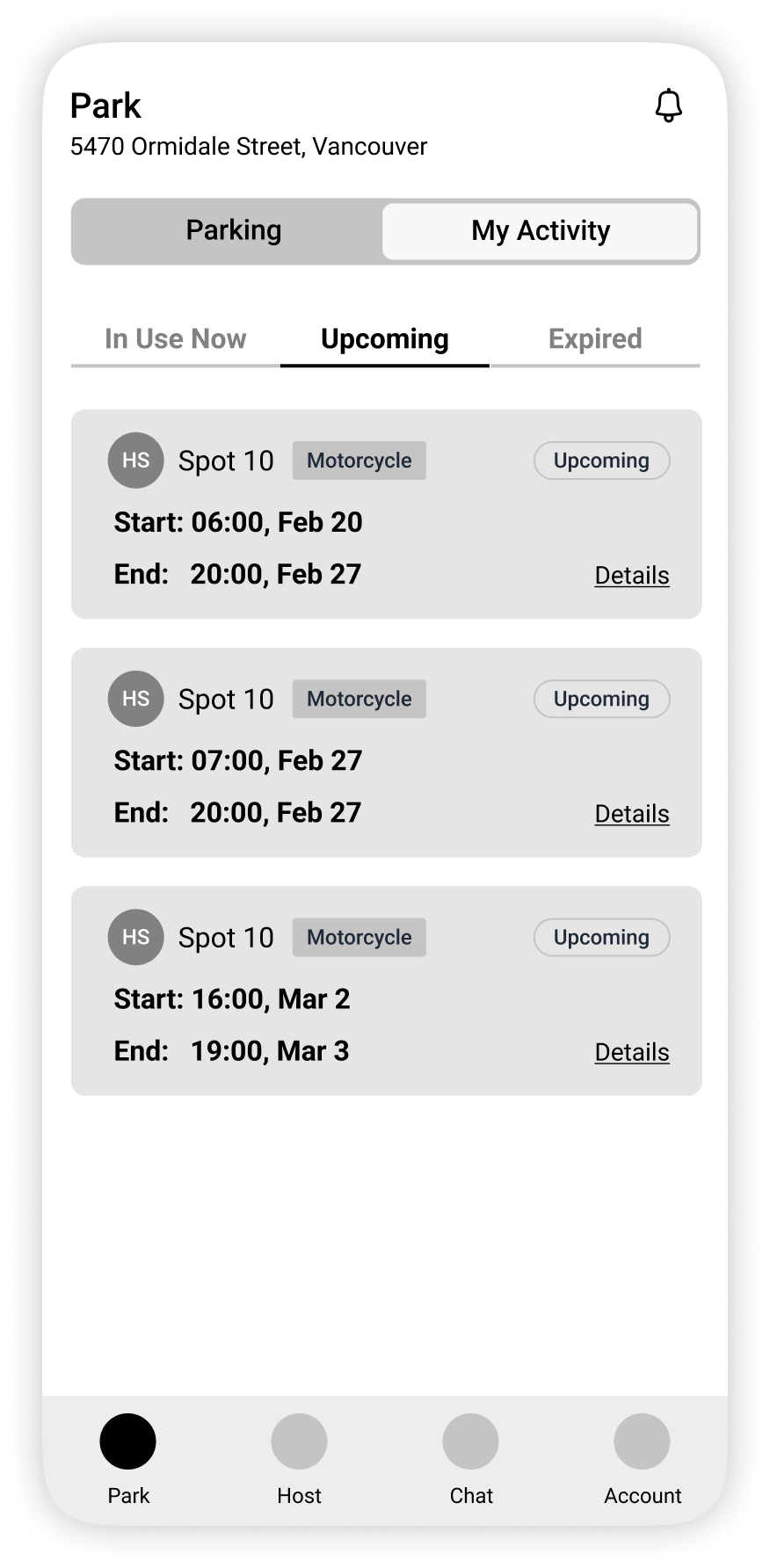
Task: Switch to the Parking segment
Action: pos(233,230)
